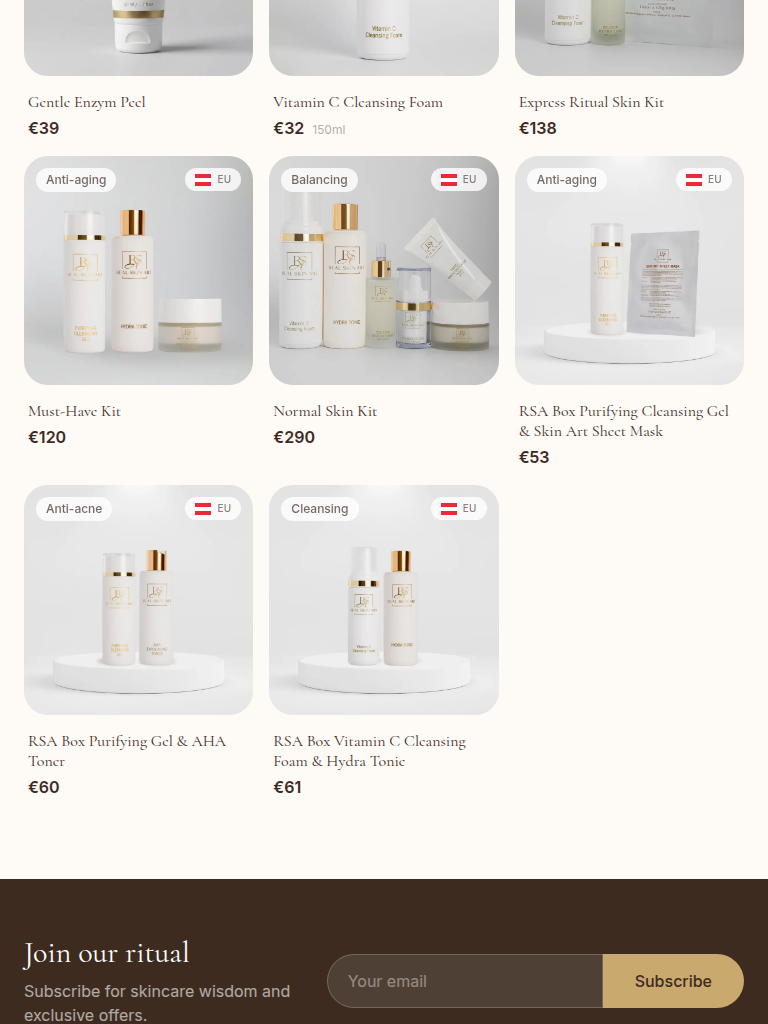Open the Must-Have Kit product card
Viewport: 768px width, 1024px height.
pos(138,271)
